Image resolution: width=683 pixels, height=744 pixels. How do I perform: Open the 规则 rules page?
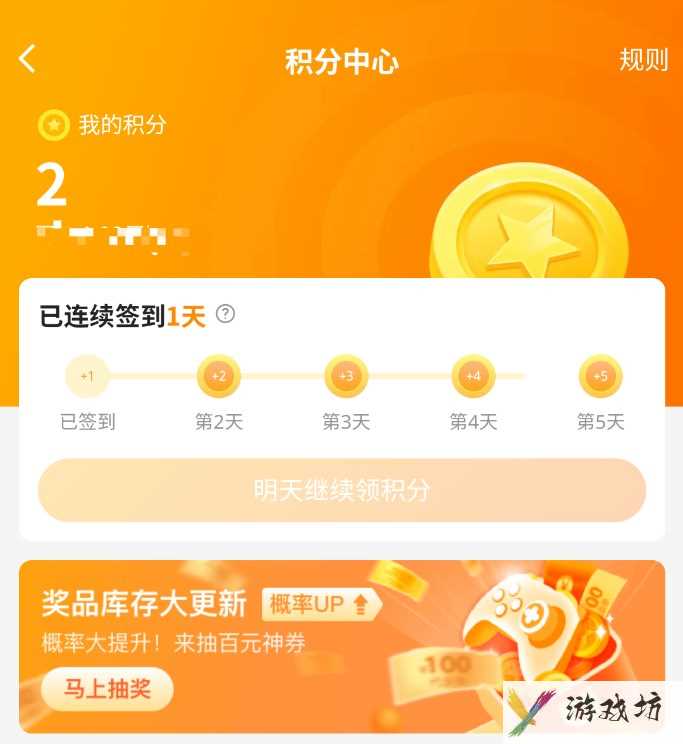[643, 60]
